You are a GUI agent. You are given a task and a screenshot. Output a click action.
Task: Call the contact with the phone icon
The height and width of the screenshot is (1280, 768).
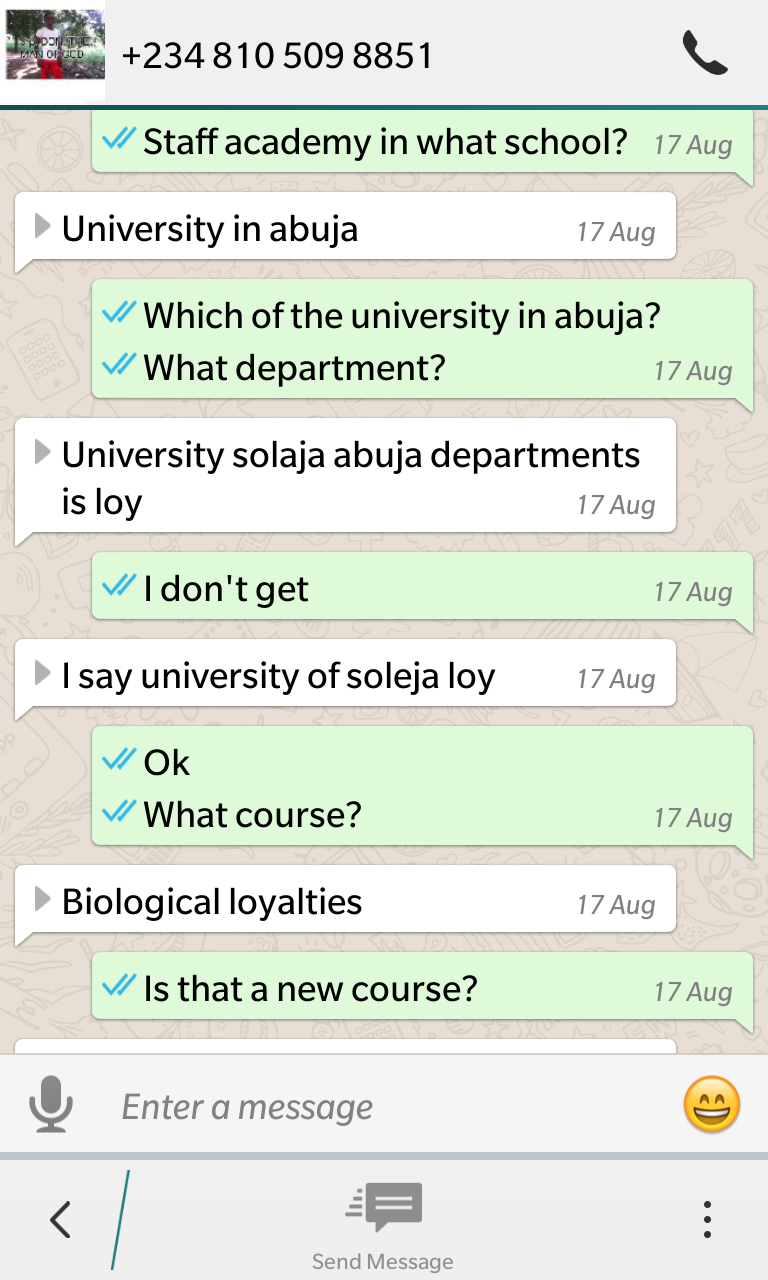pos(705,53)
